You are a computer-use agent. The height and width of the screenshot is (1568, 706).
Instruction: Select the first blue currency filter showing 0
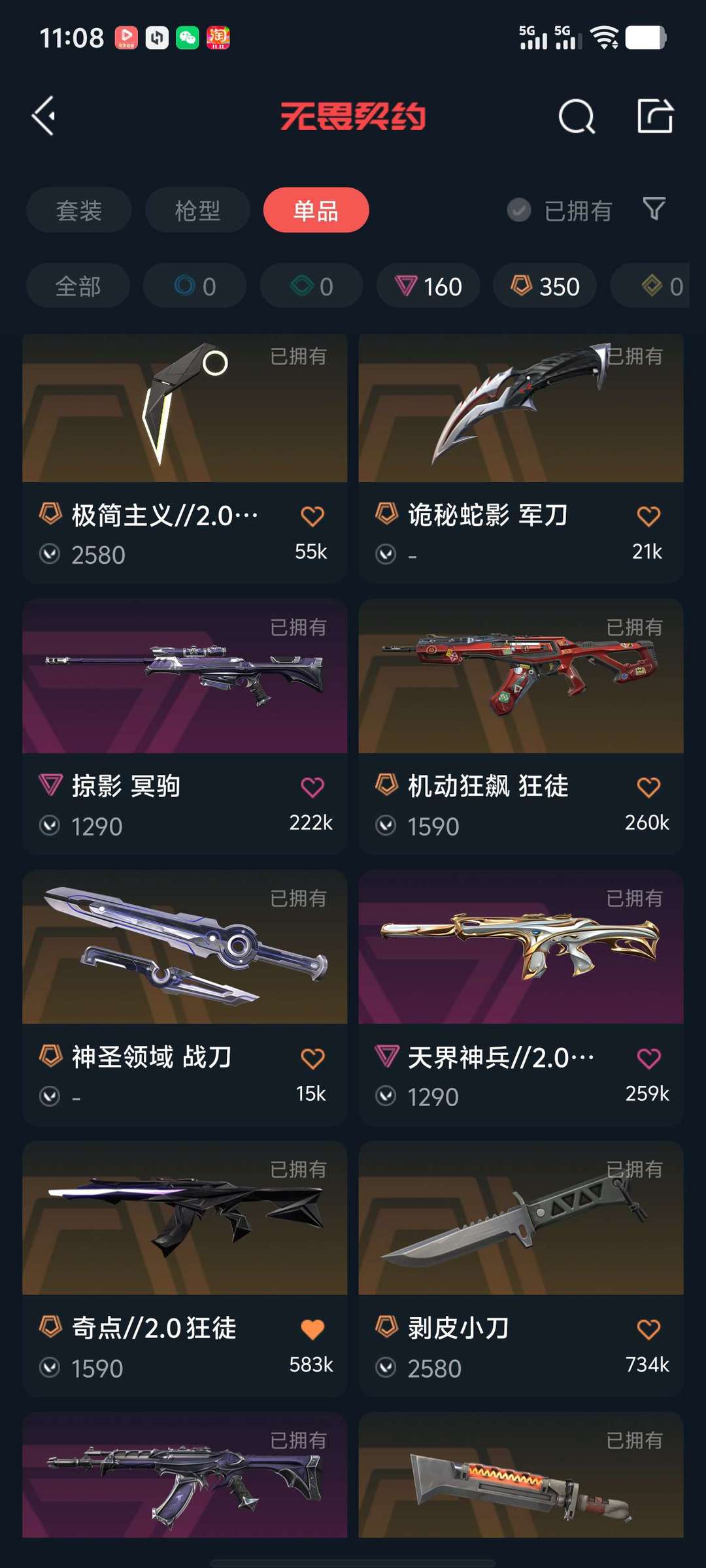pos(195,286)
